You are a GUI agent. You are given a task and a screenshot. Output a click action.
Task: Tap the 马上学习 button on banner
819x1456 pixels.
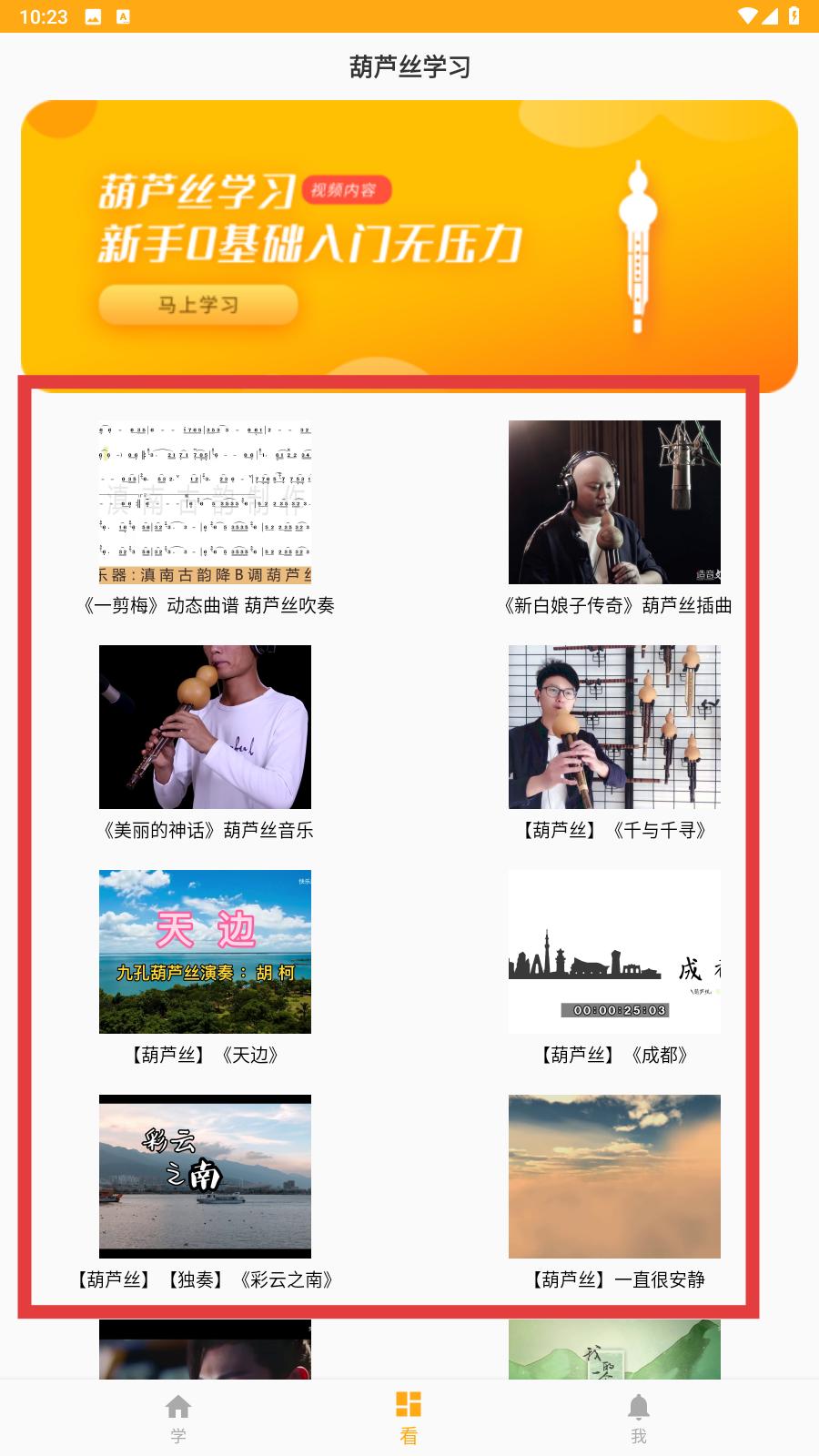pyautogui.click(x=198, y=305)
